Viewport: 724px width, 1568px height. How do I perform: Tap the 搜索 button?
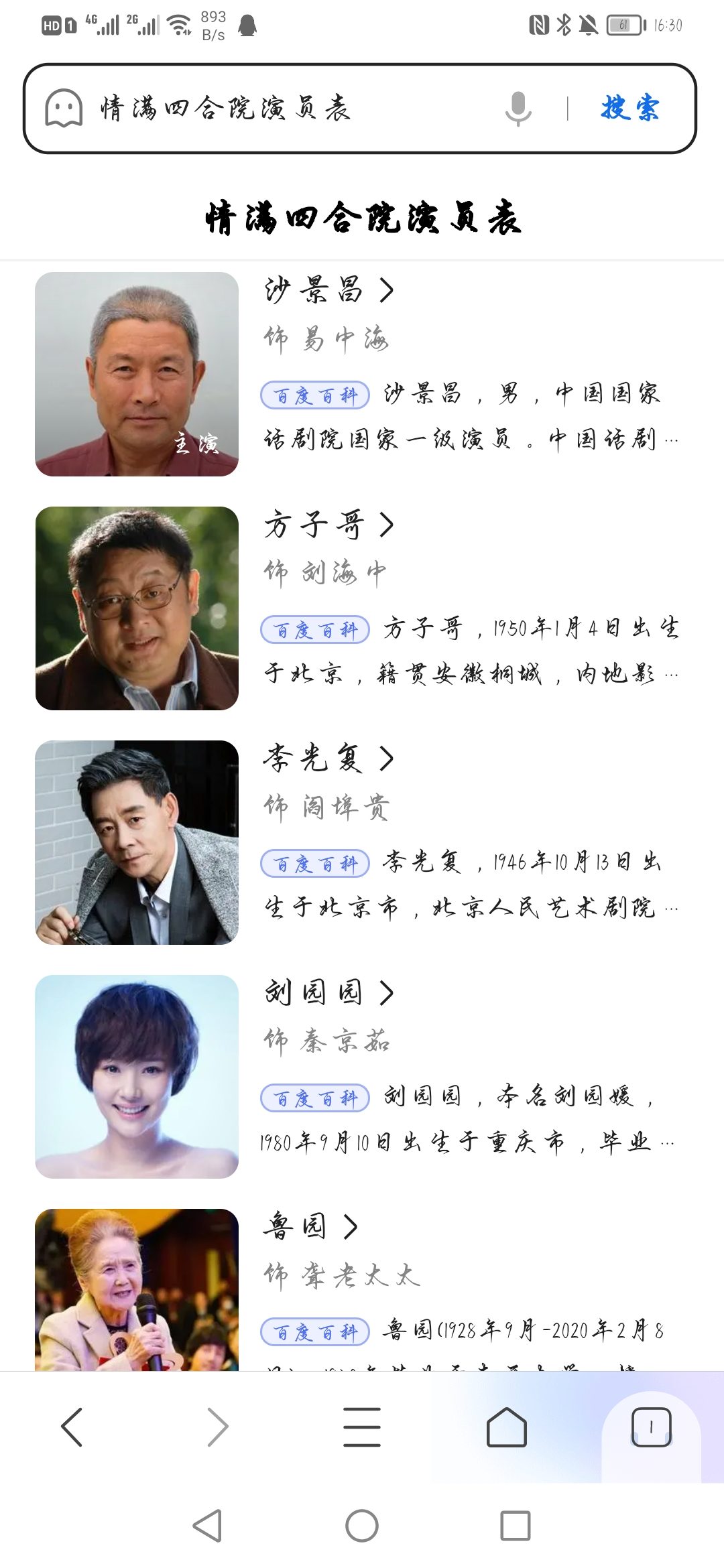pos(629,109)
